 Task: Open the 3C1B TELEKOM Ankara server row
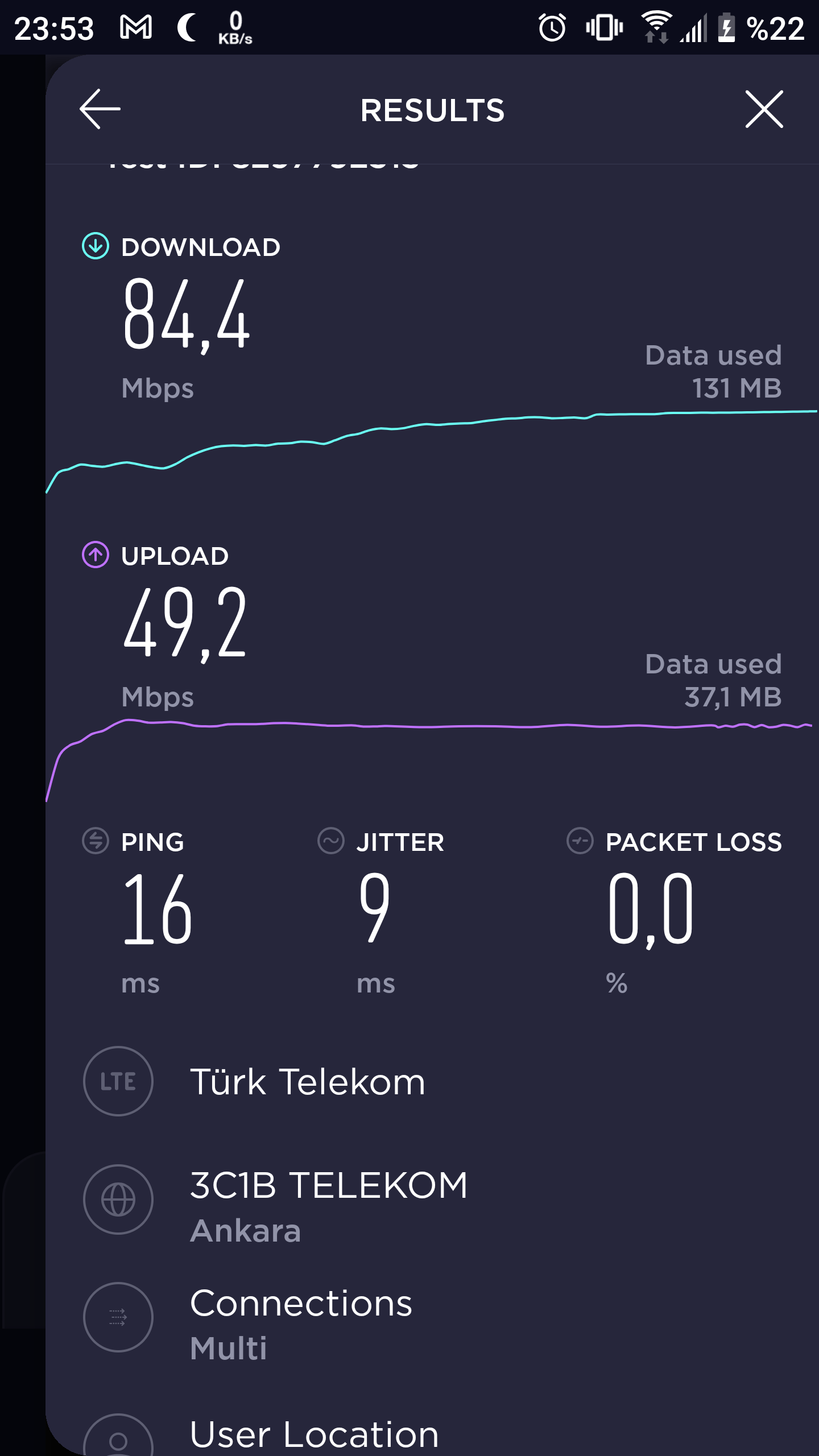coord(432,1199)
